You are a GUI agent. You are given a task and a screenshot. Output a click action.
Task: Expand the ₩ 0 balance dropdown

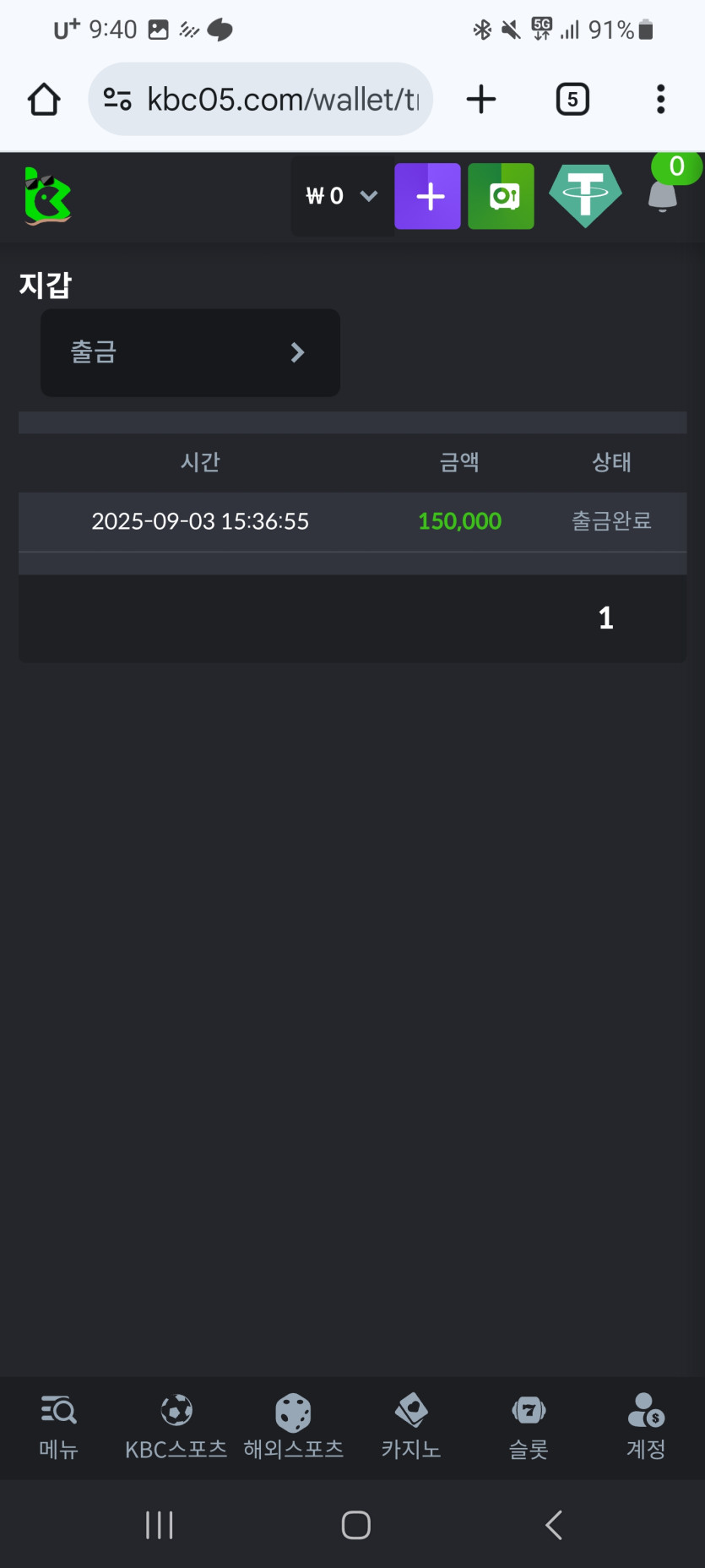click(x=341, y=196)
